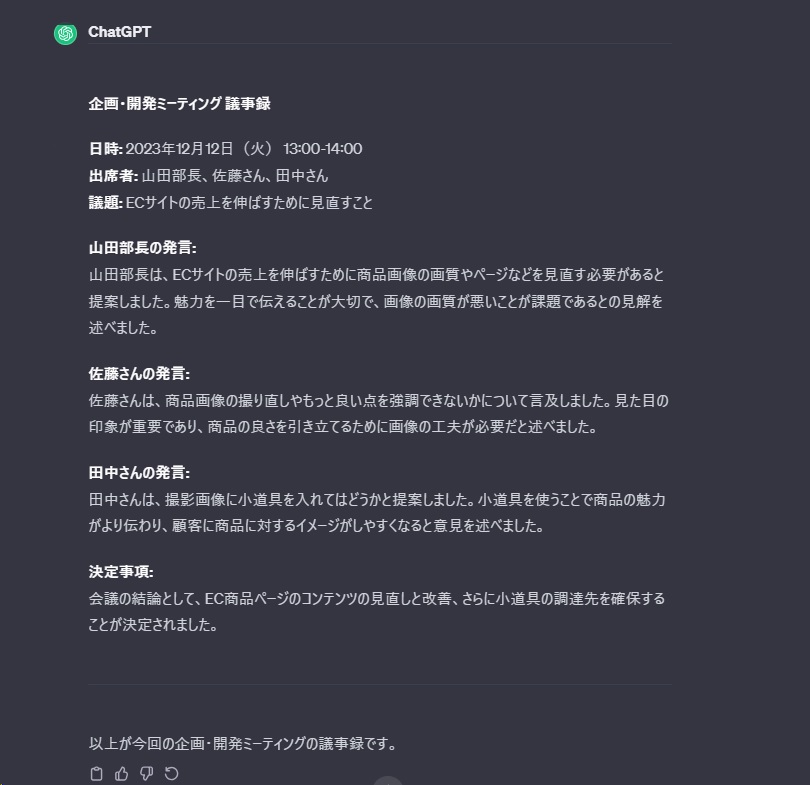The image size is (810, 785).
Task: Mark the response with thumbs down
Action: click(x=146, y=773)
